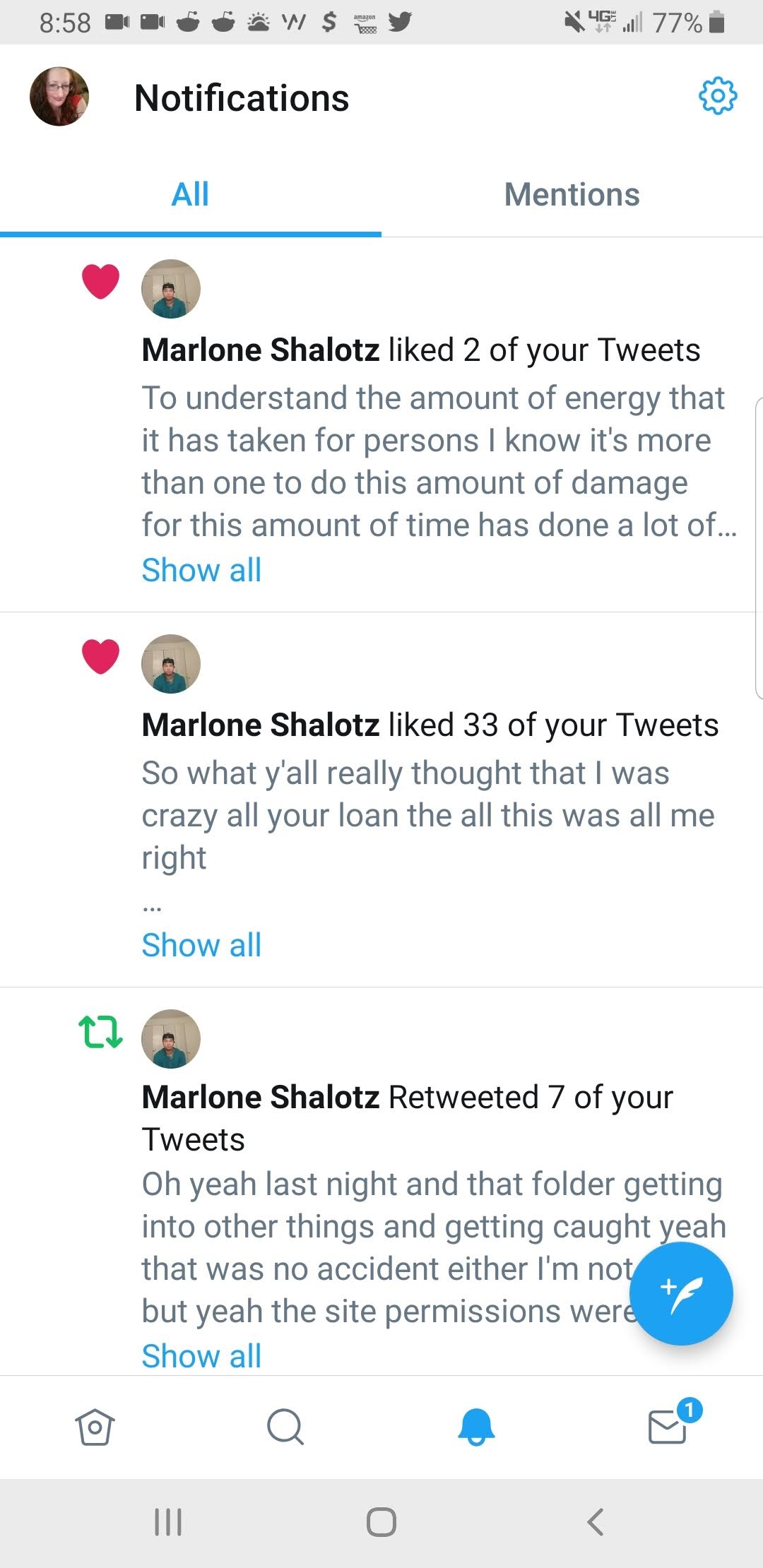Open recent apps from the navigation bar

tap(168, 1522)
